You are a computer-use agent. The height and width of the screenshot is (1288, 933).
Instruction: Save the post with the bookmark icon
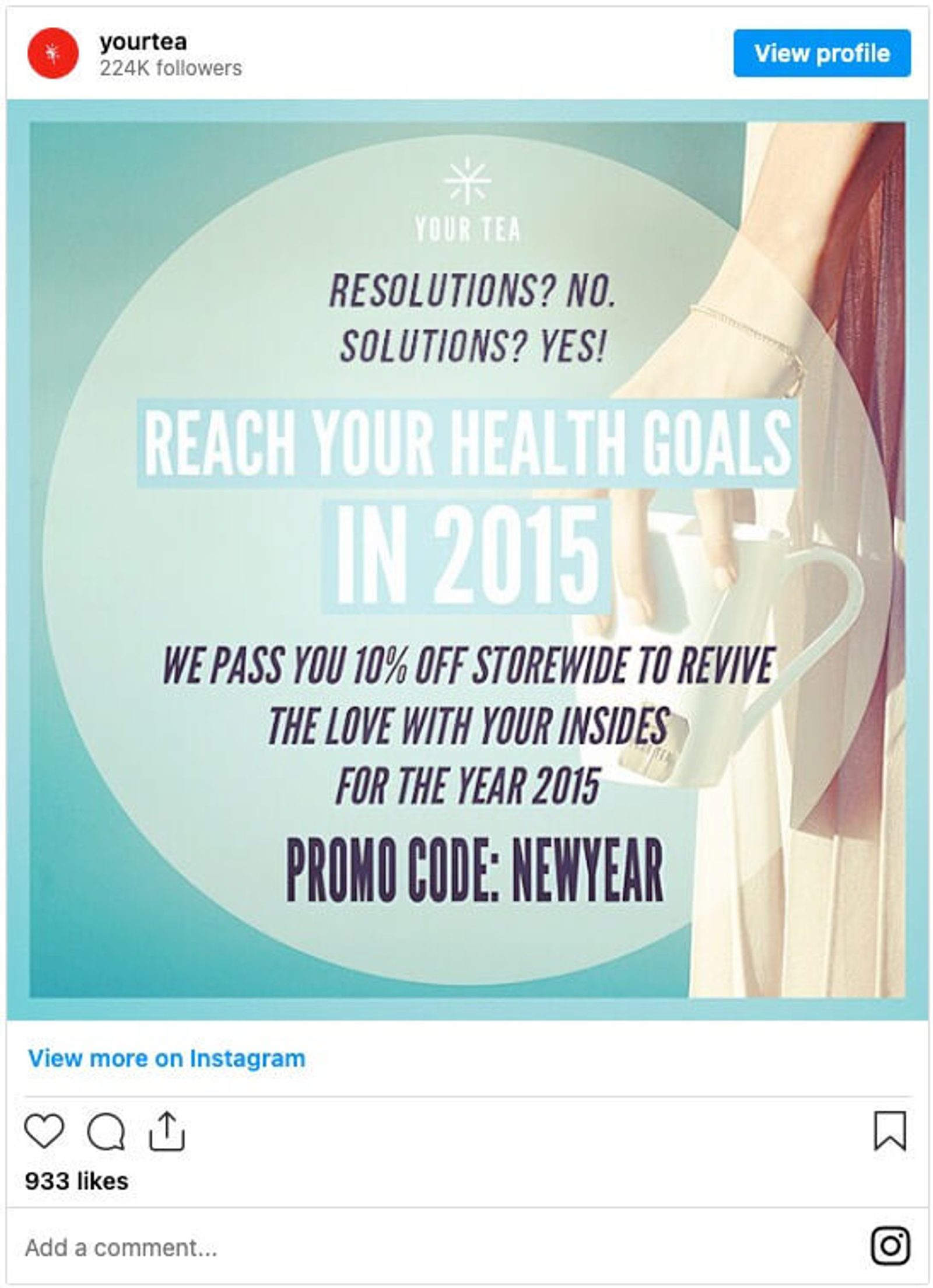(x=890, y=1132)
